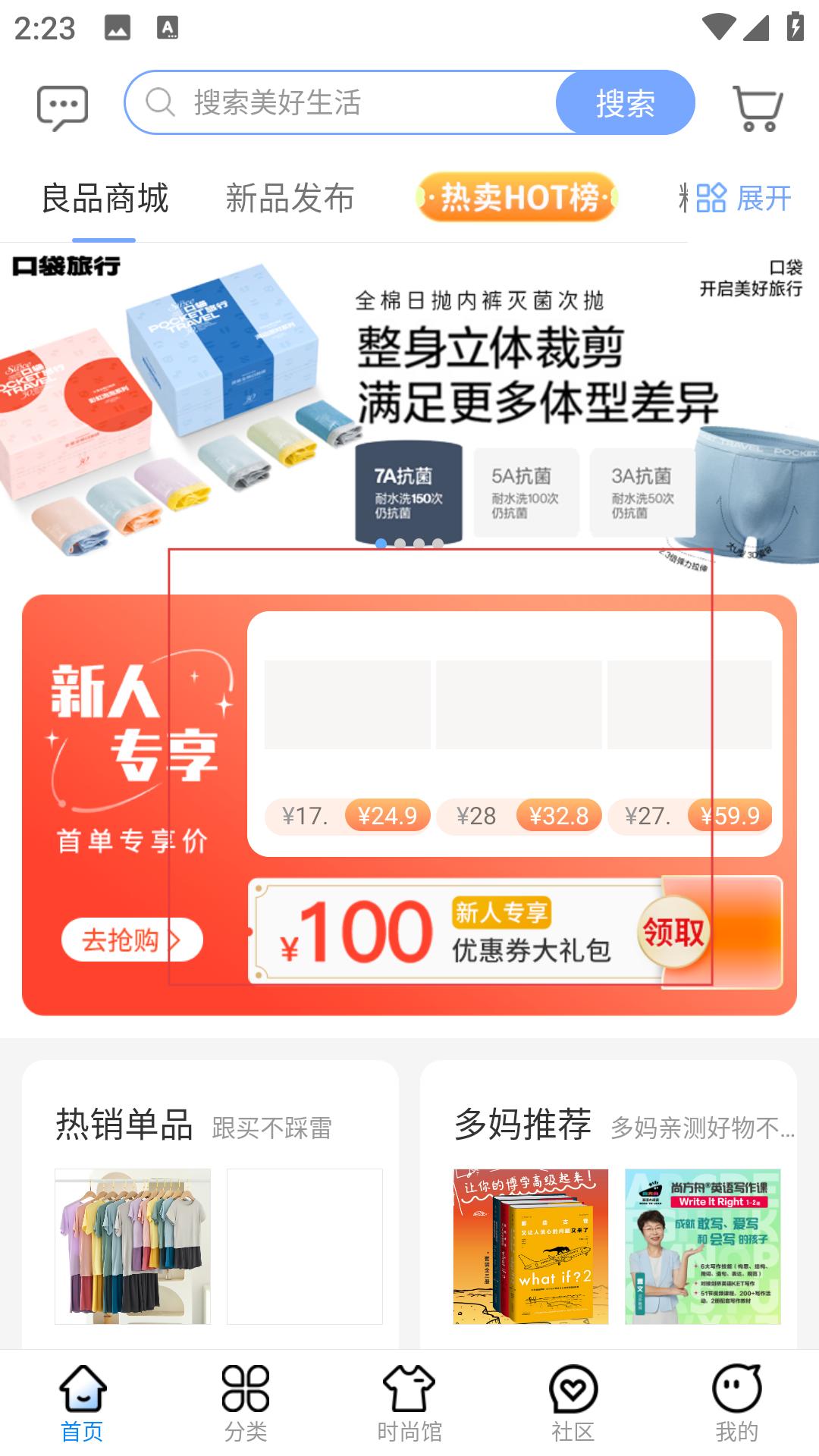Open the 我的 profile tab
Screen dimensions: 819x1456
(736, 1404)
